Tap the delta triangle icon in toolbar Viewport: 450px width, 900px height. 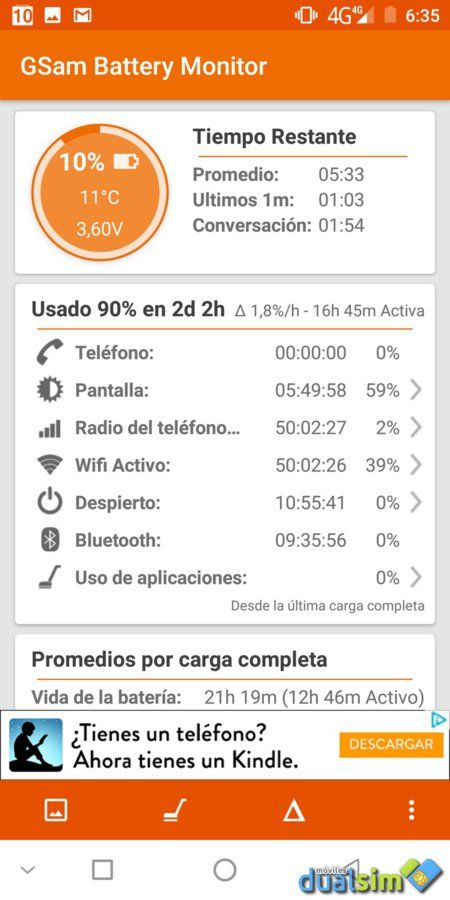click(x=294, y=810)
